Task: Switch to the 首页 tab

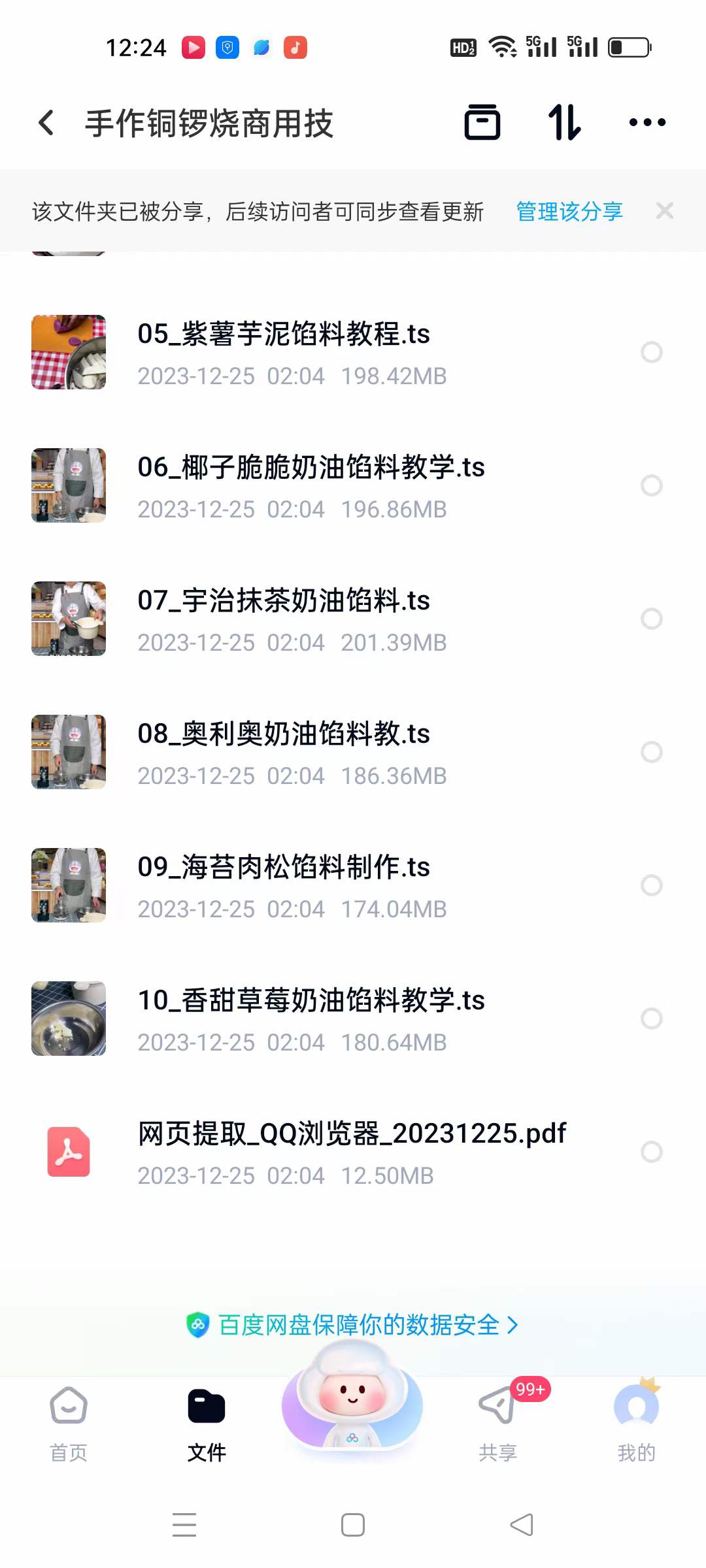Action: [x=67, y=1424]
